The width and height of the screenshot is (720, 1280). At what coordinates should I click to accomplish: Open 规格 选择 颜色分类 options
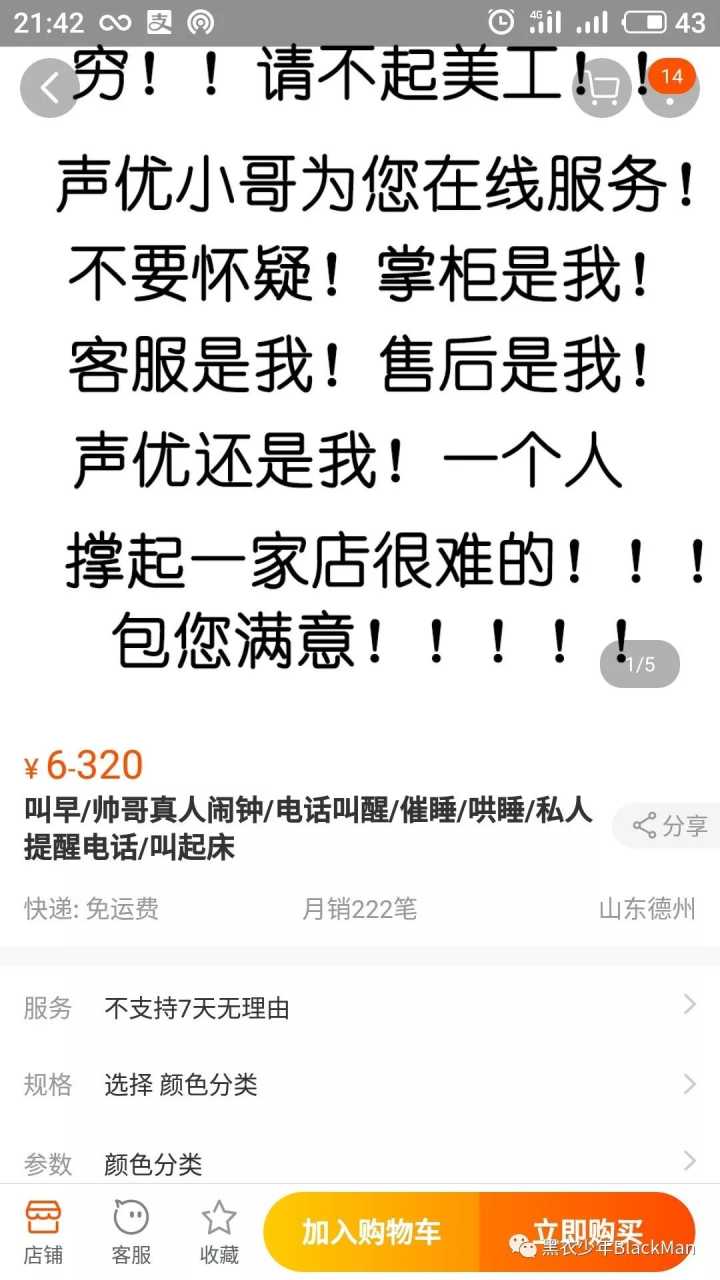pyautogui.click(x=360, y=1084)
